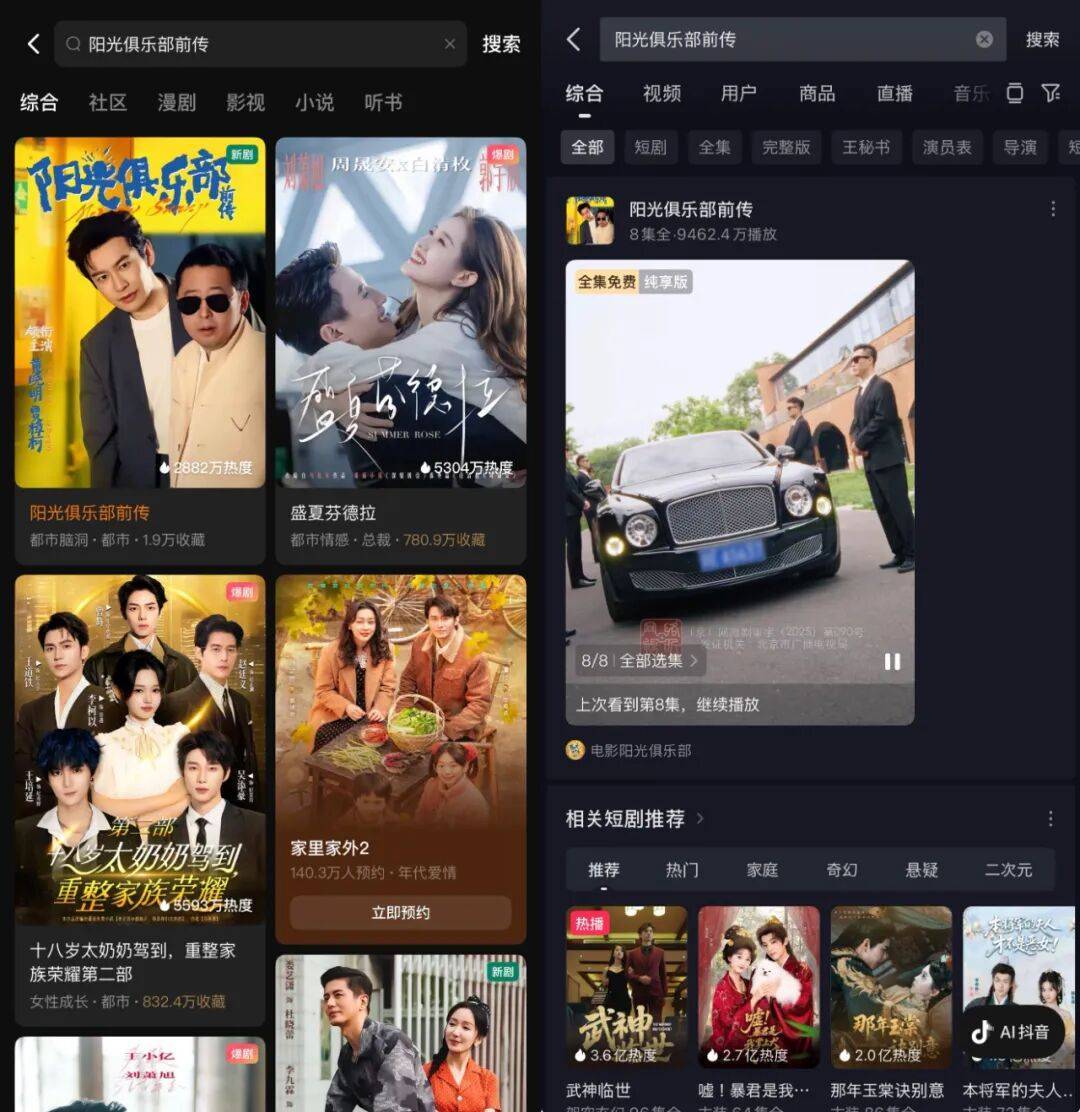
Task: Reserve 家里家外2 with 立即预约
Action: tap(400, 912)
